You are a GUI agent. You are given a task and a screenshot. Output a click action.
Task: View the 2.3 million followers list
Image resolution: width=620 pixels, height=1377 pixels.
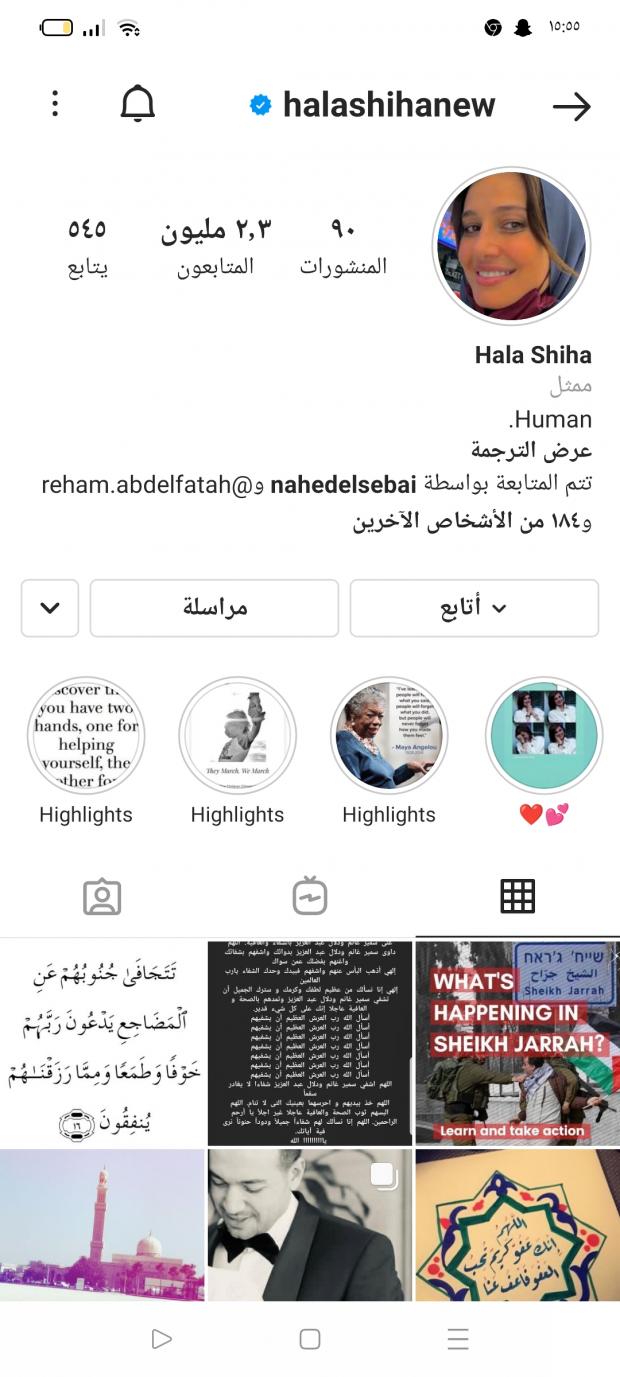coord(216,245)
